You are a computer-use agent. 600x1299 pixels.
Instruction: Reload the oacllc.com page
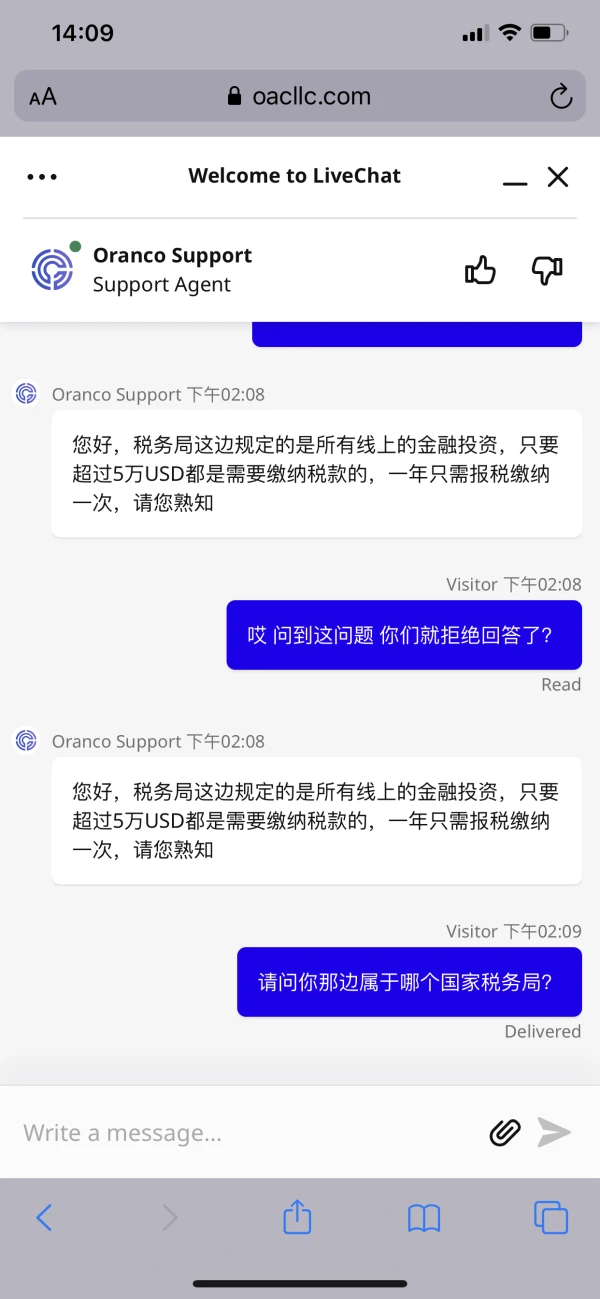pos(561,97)
